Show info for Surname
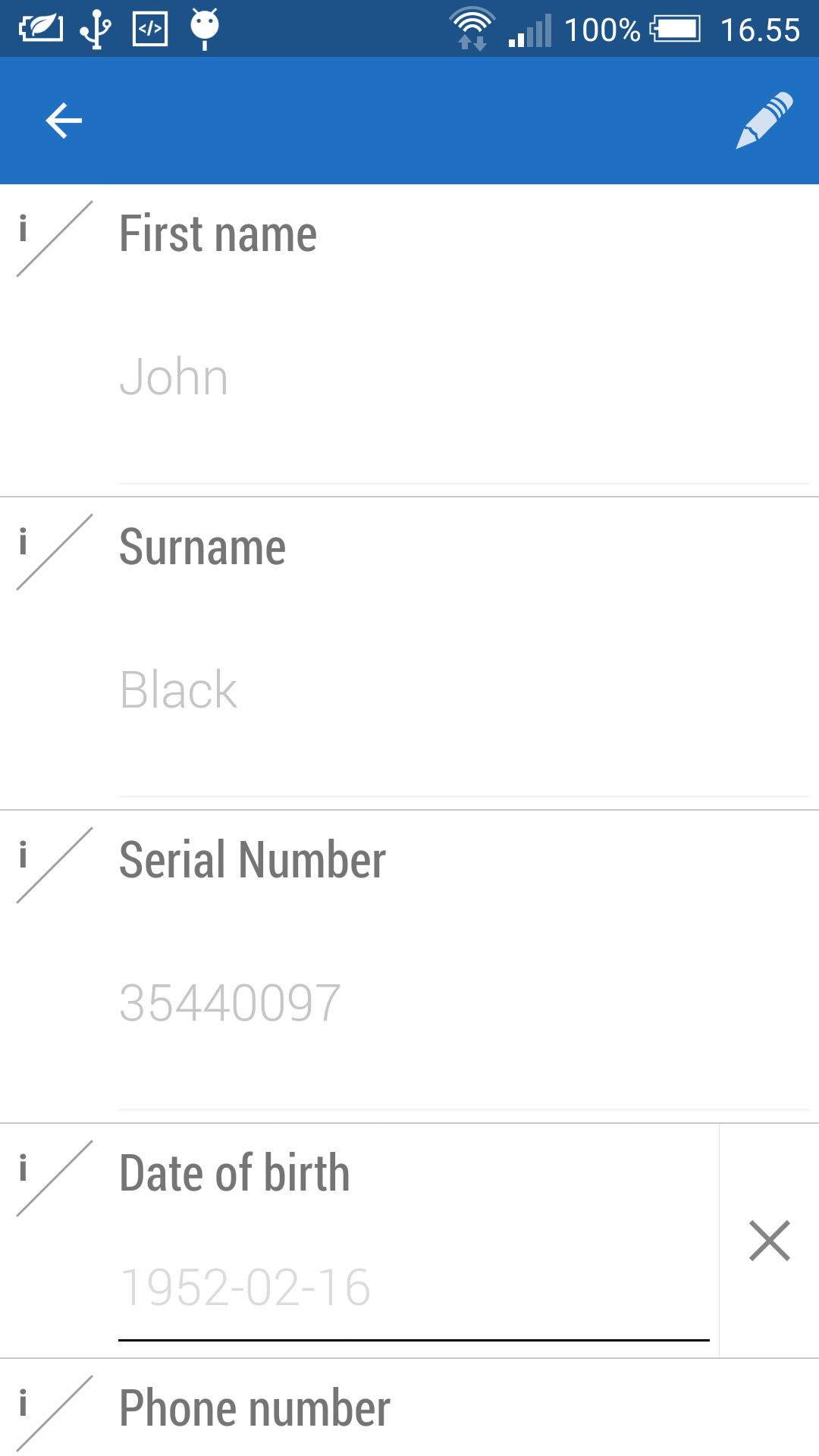819x1456 pixels. 24,542
